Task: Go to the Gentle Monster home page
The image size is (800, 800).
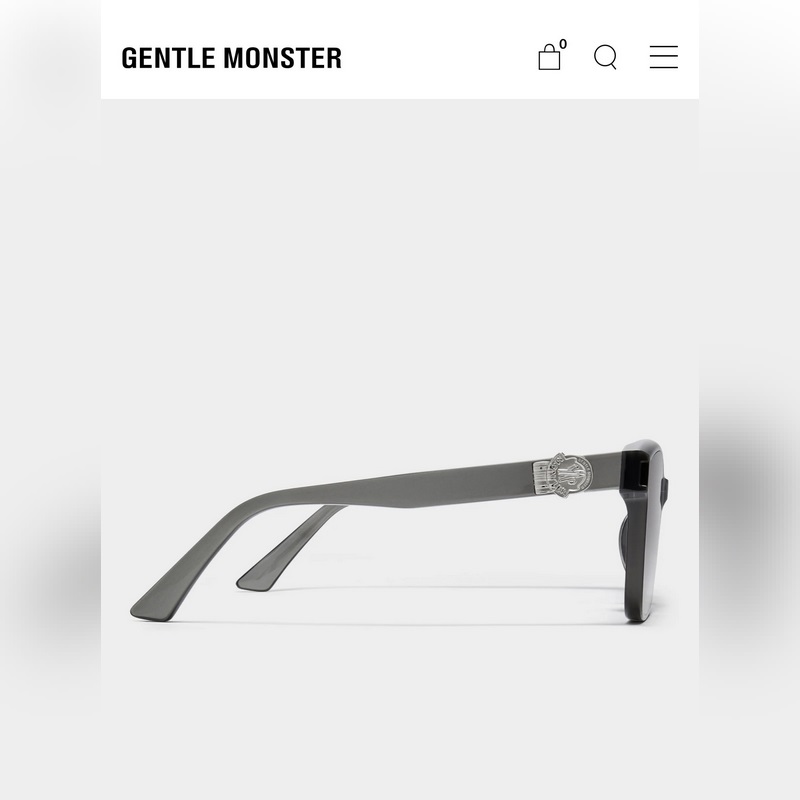Action: (x=231, y=58)
